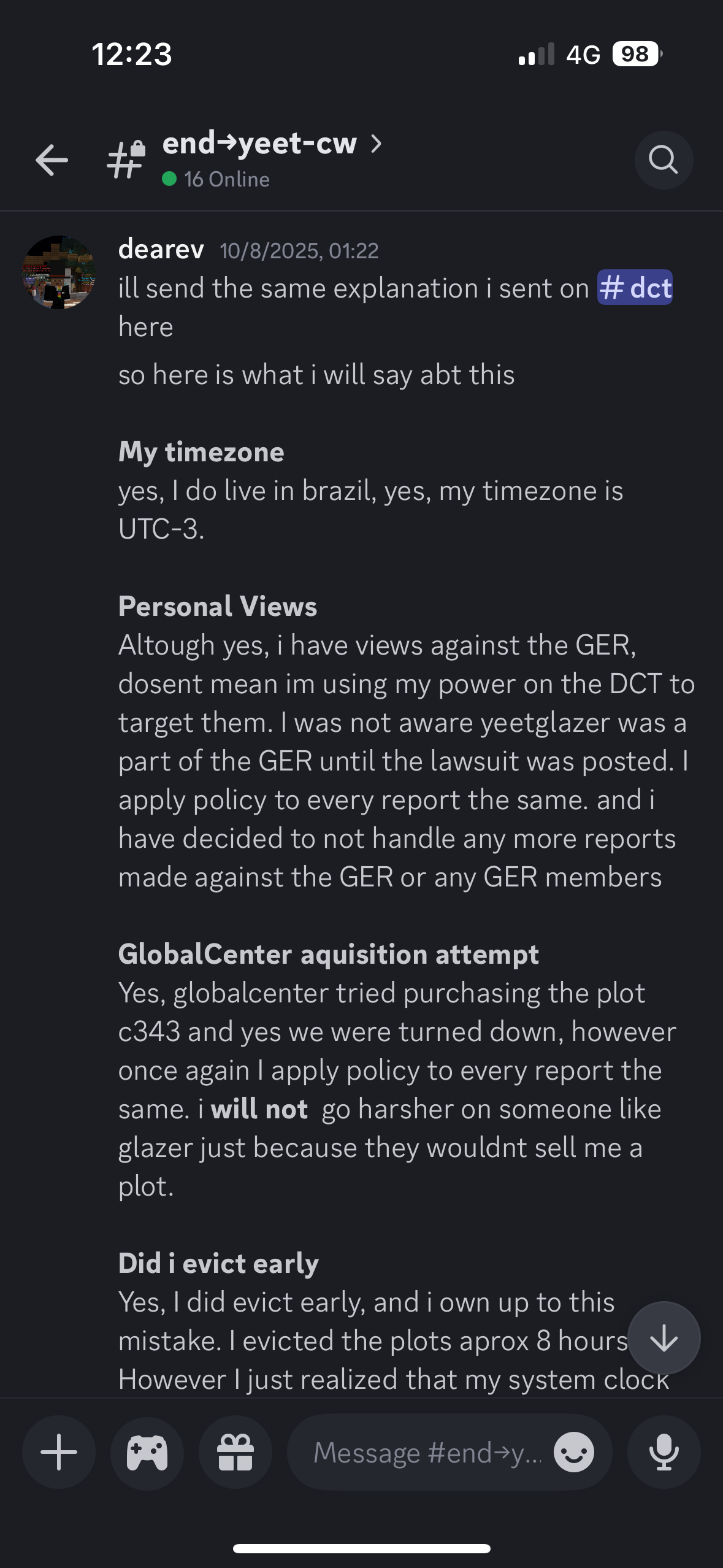
Task: Open the gift button
Action: 235,1452
